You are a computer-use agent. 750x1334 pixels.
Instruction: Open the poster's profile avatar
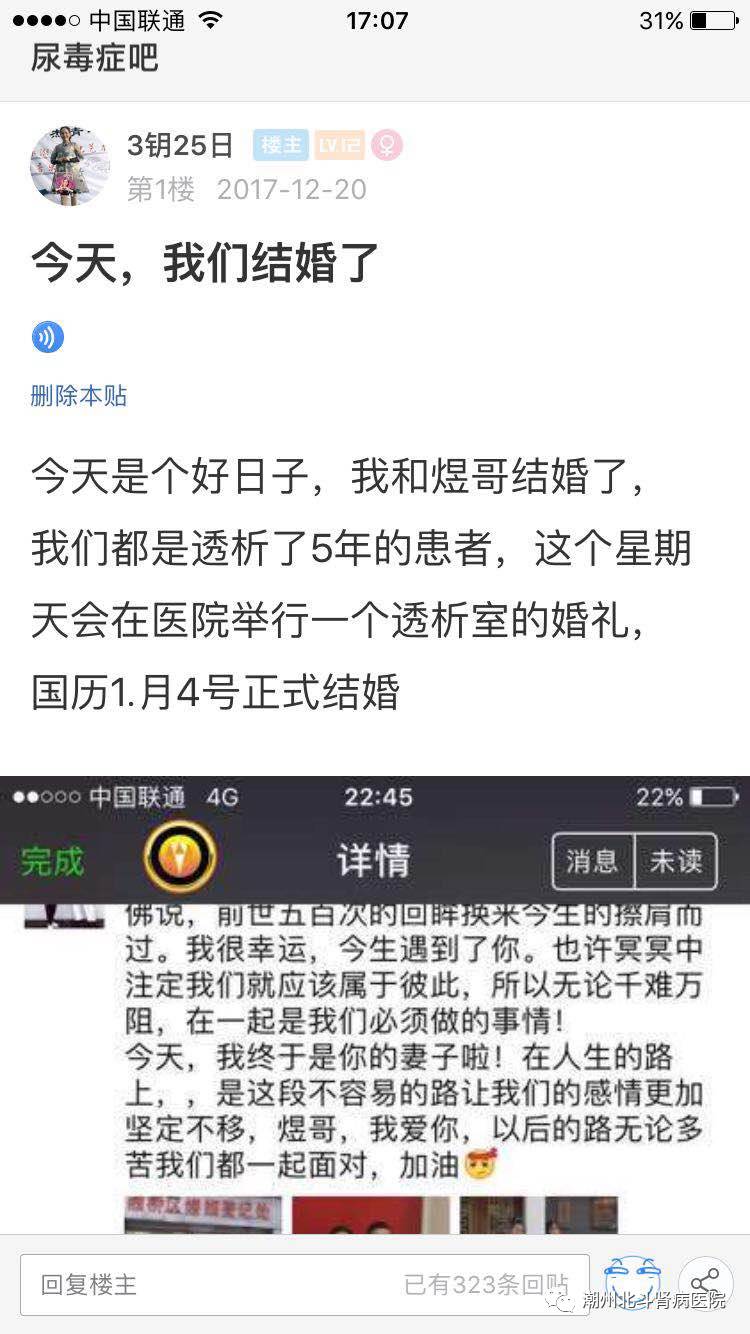coord(69,165)
